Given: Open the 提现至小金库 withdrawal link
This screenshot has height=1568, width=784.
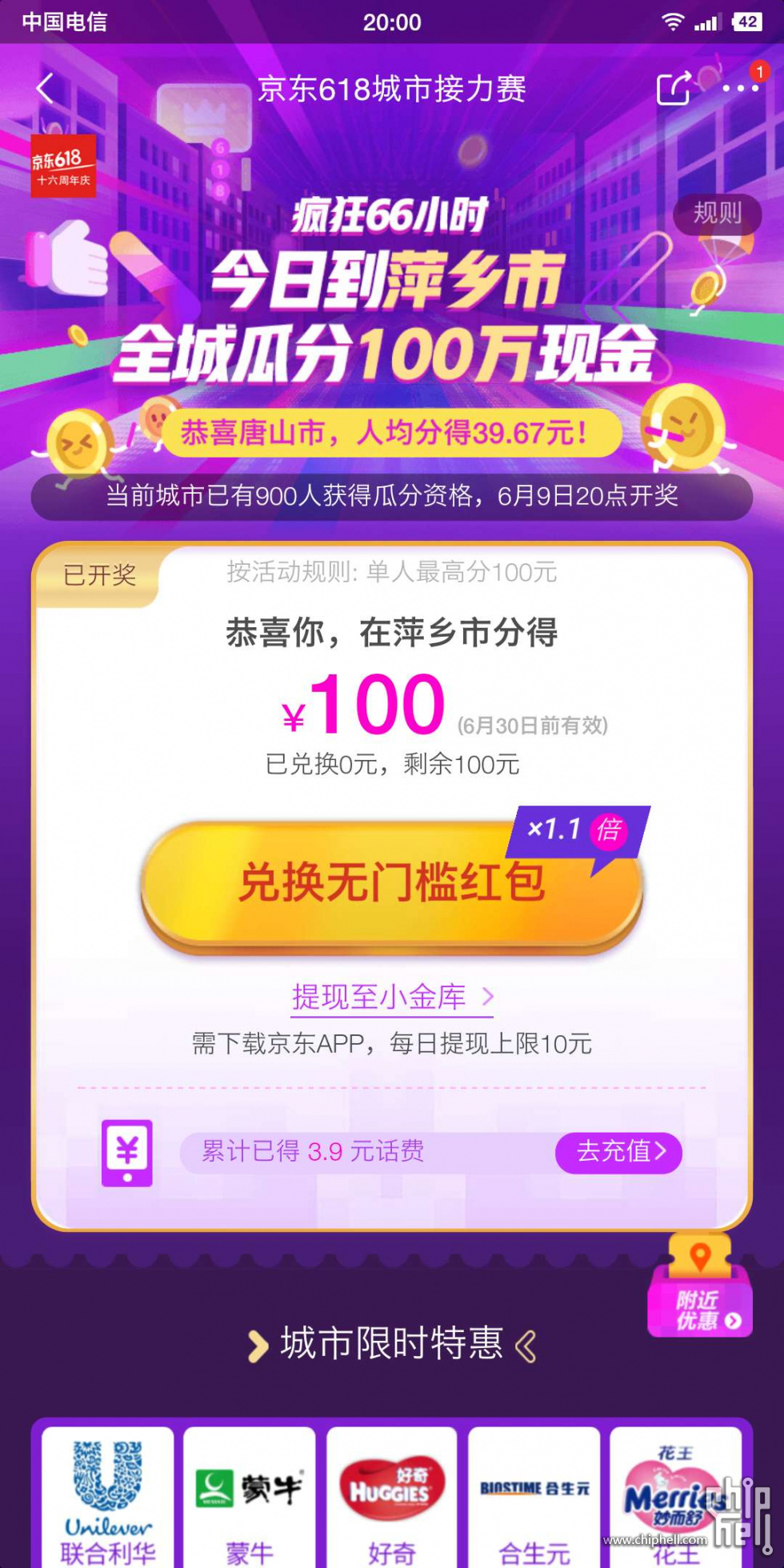Looking at the screenshot, I should point(392,997).
